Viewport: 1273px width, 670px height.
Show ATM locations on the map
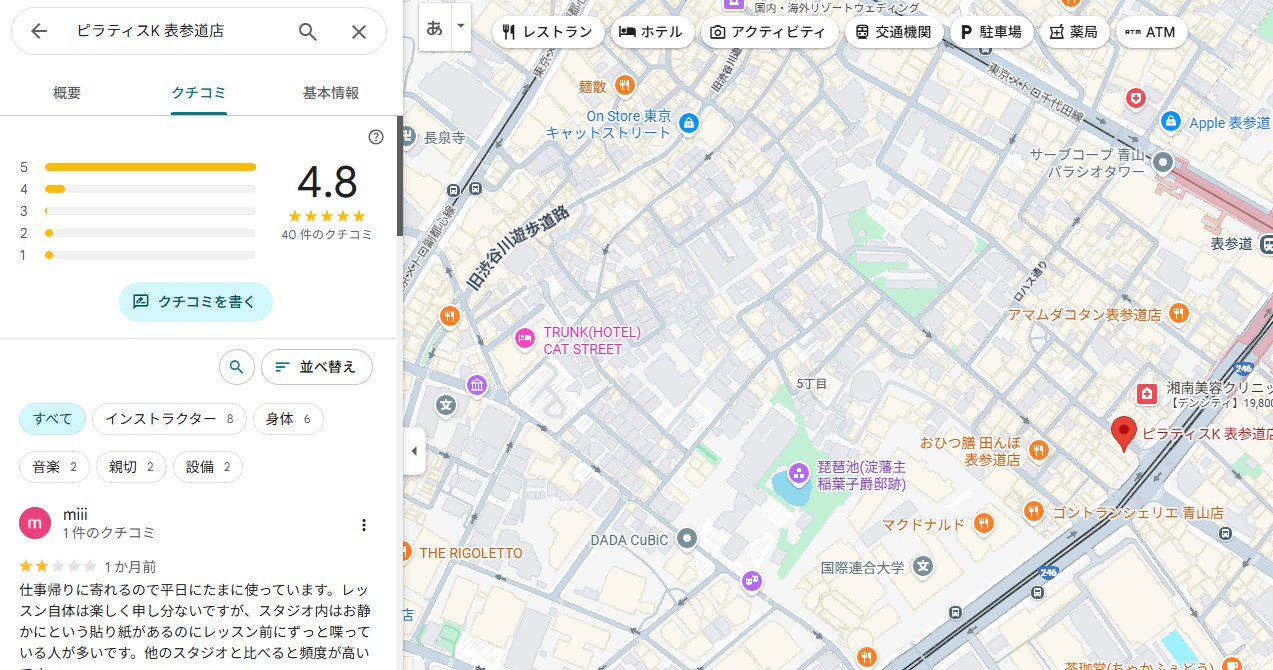1150,32
